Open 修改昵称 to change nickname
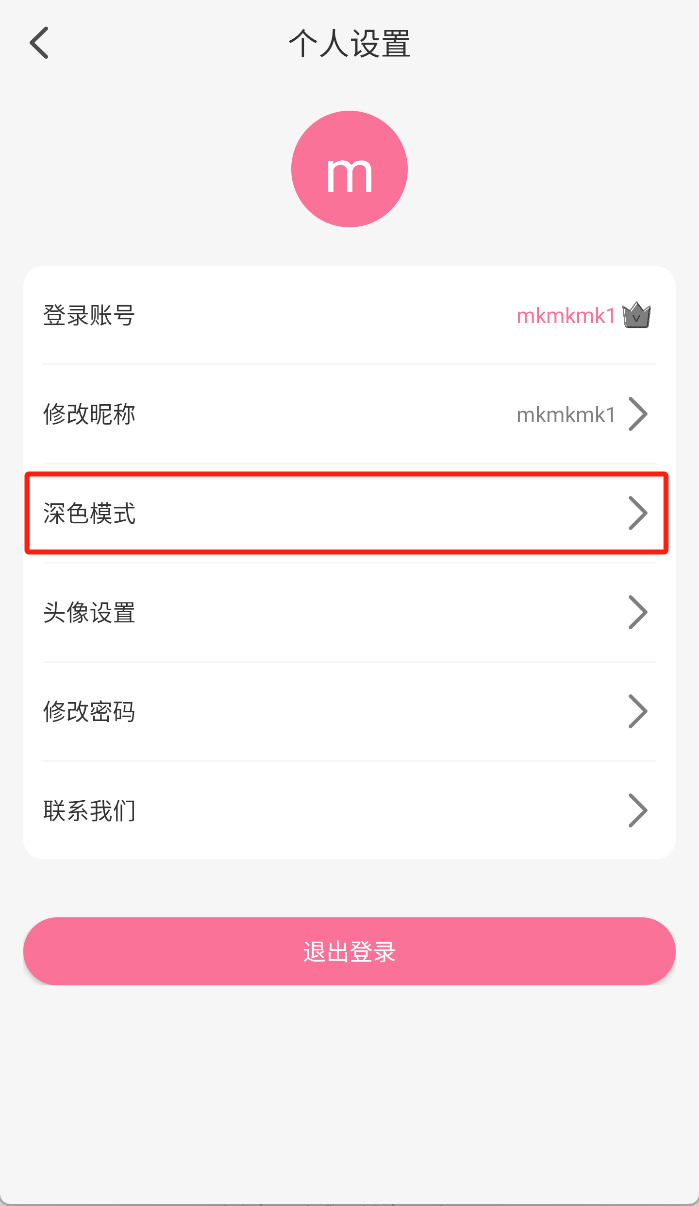The height and width of the screenshot is (1206, 699). pyautogui.click(x=349, y=414)
